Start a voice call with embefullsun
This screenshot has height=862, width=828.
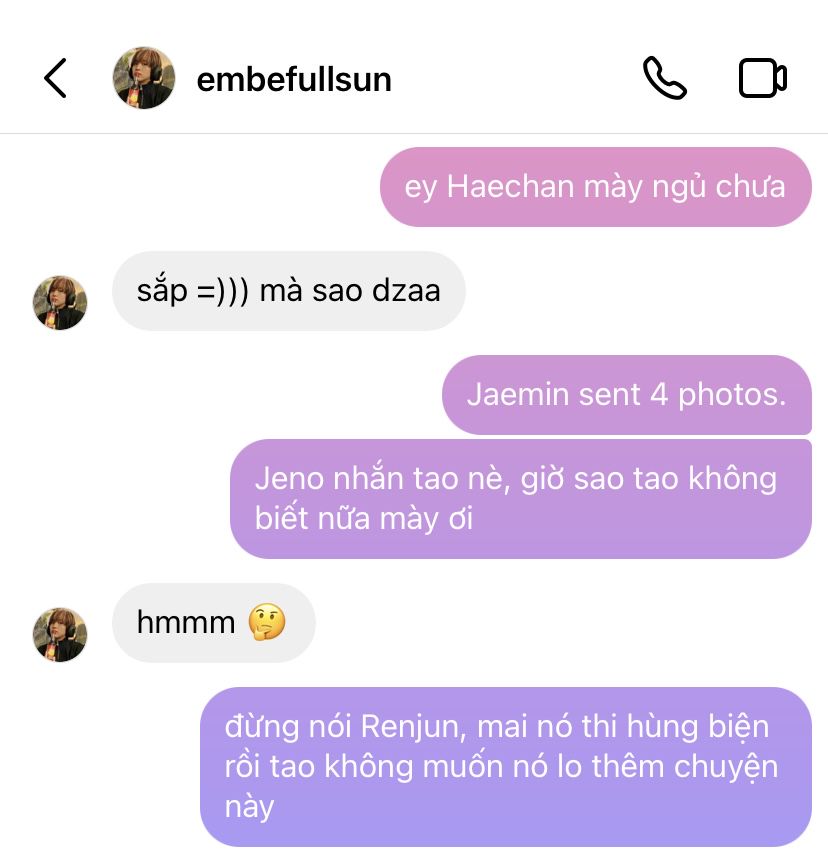664,78
